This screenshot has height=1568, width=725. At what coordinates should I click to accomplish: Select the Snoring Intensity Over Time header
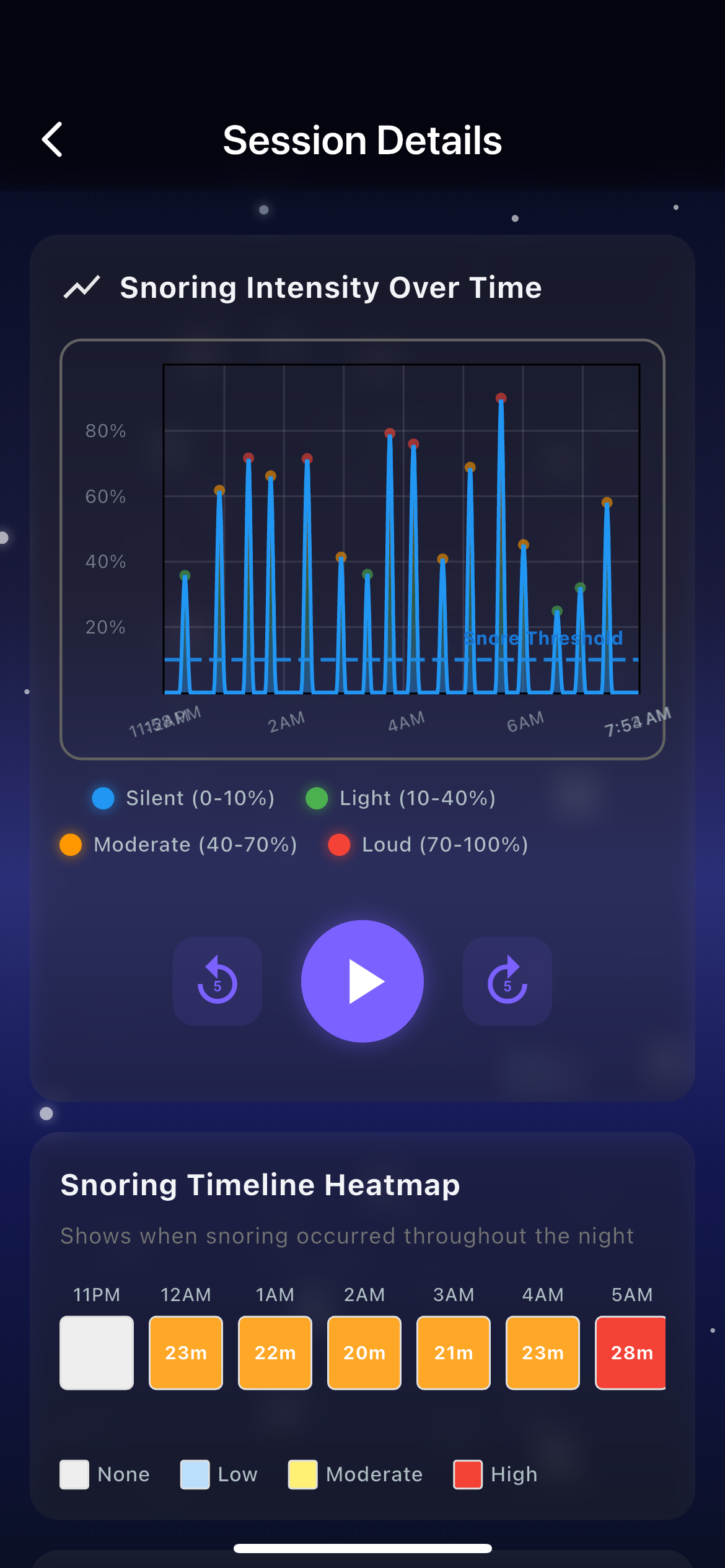click(x=331, y=287)
